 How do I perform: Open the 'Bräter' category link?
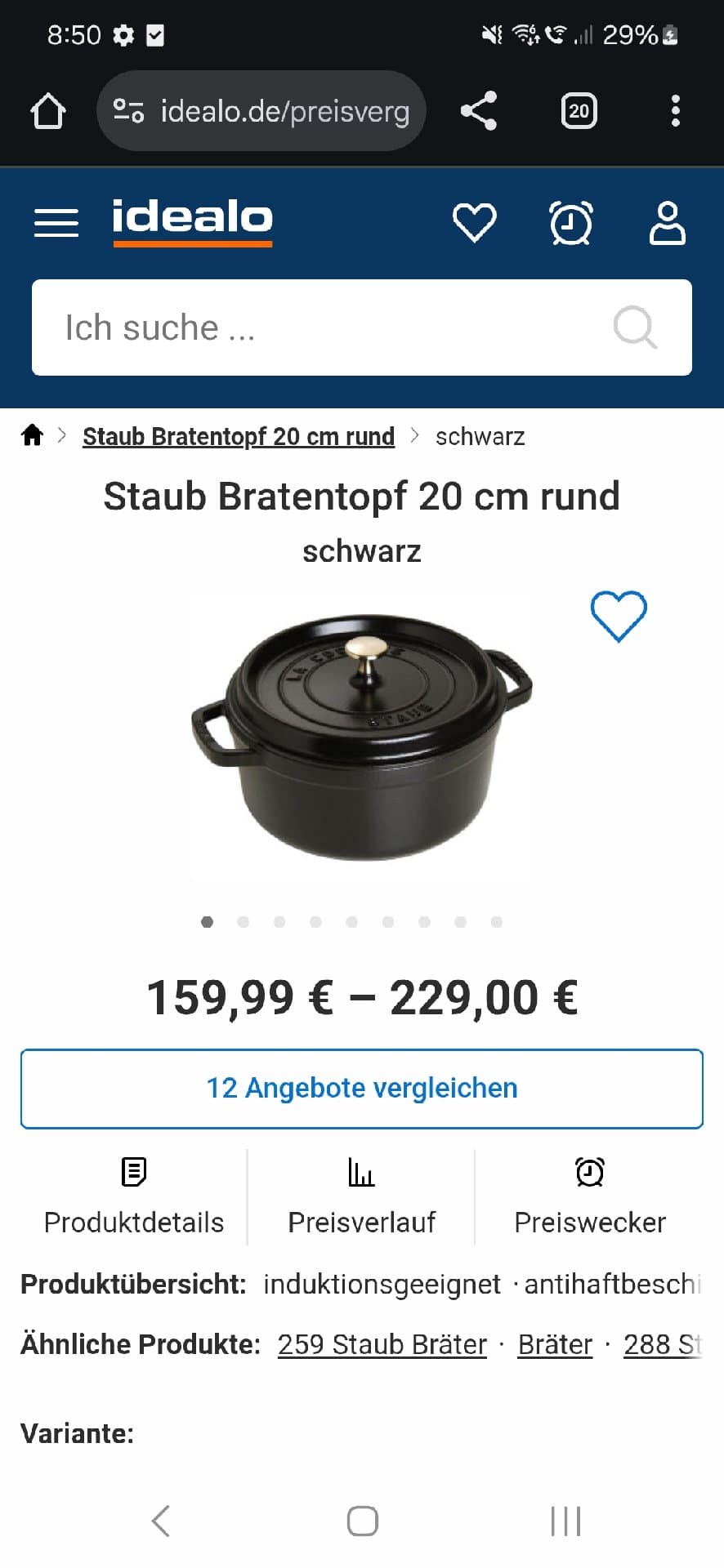pyautogui.click(x=555, y=1344)
